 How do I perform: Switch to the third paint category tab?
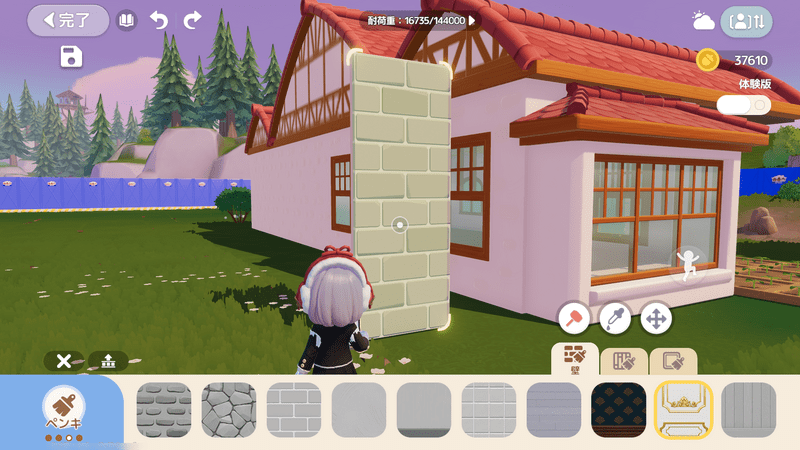673,359
